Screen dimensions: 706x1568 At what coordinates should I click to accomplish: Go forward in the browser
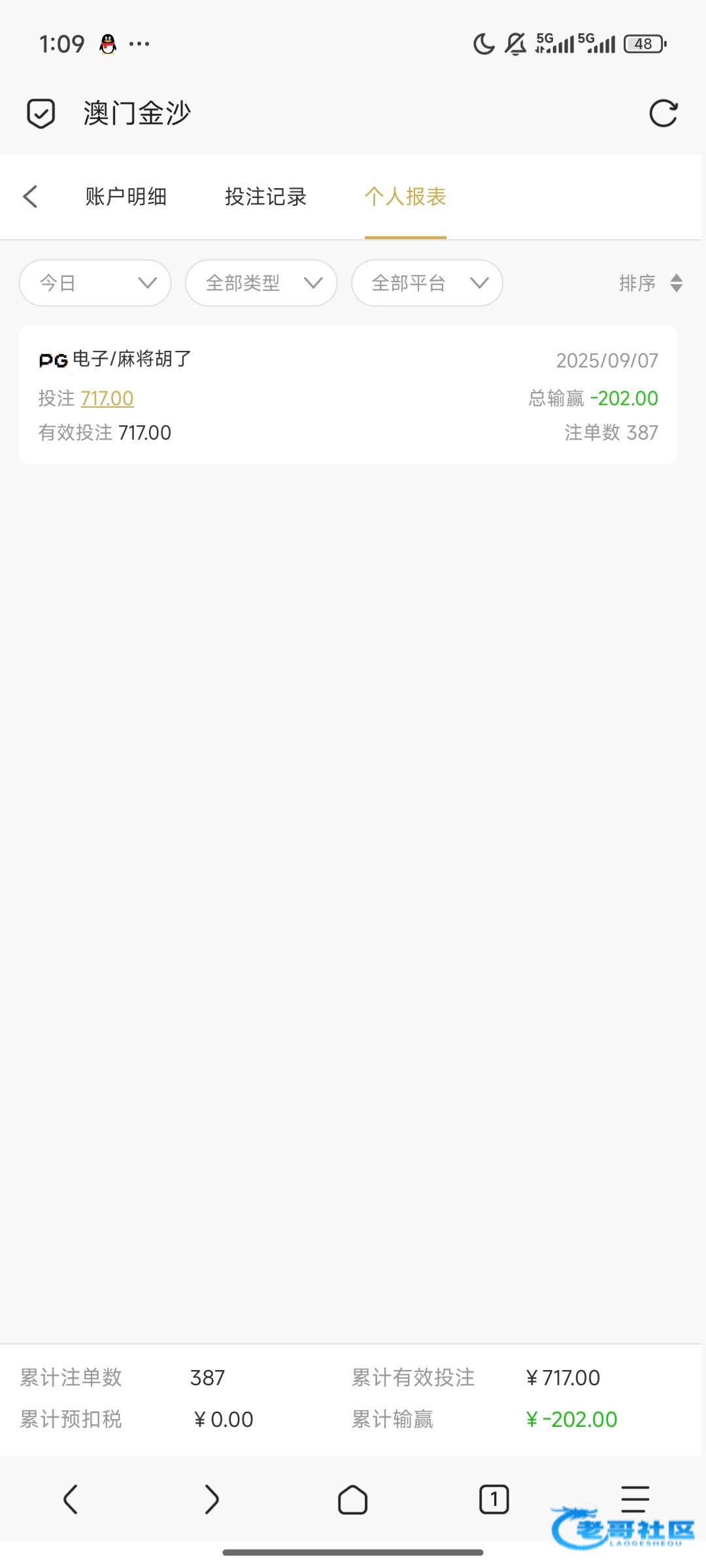pos(211,1499)
